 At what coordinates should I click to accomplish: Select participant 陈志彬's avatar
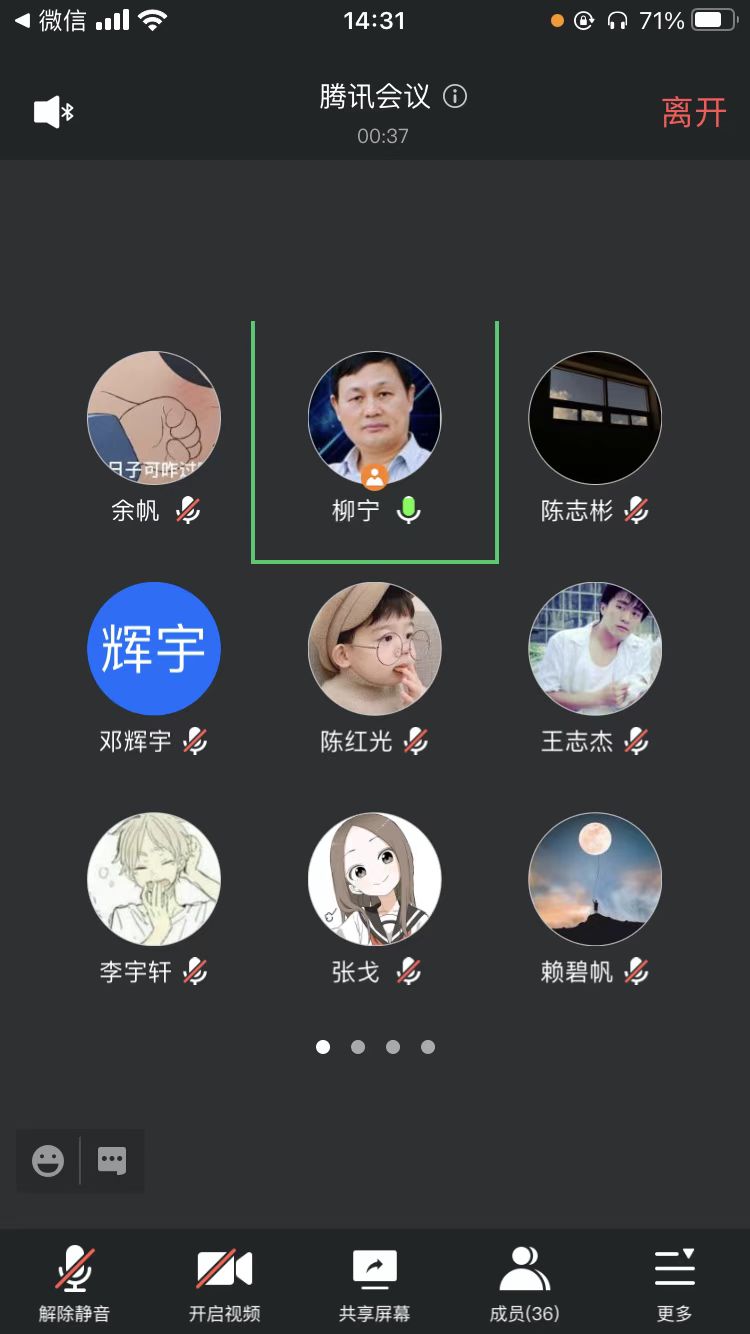595,418
